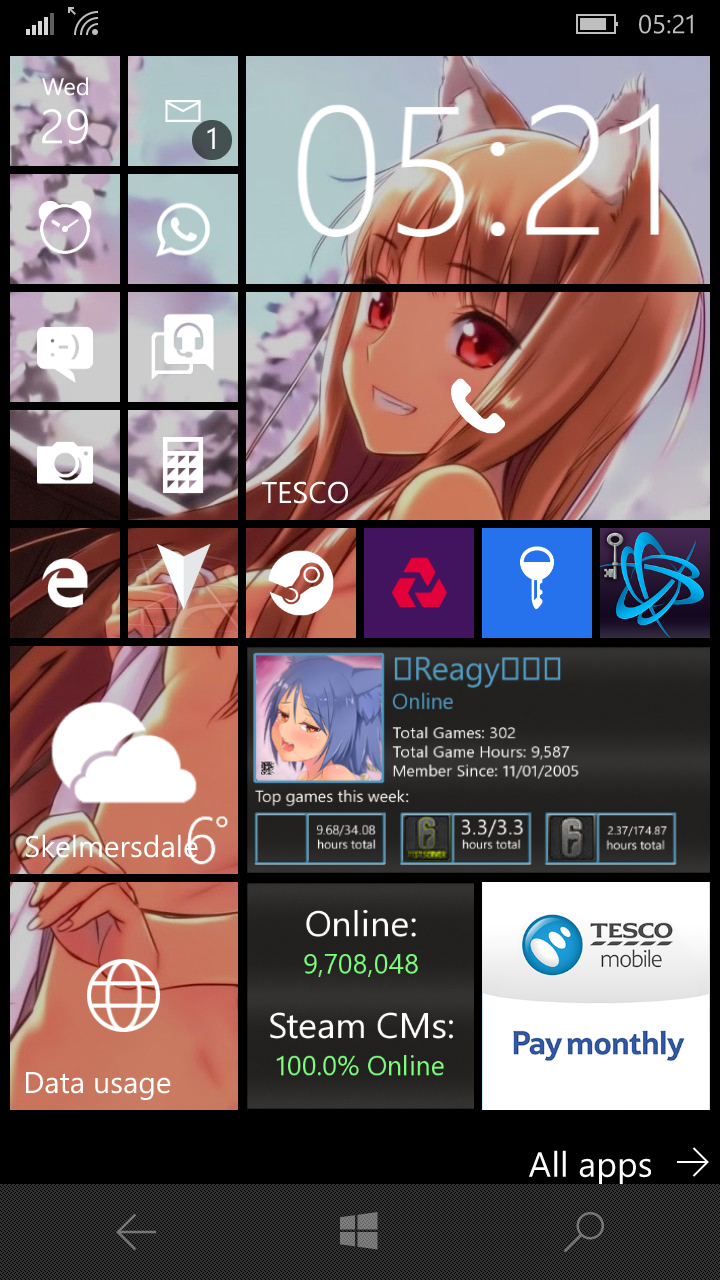Open the camera tile
Viewport: 720px width, 1280px height.
65,465
